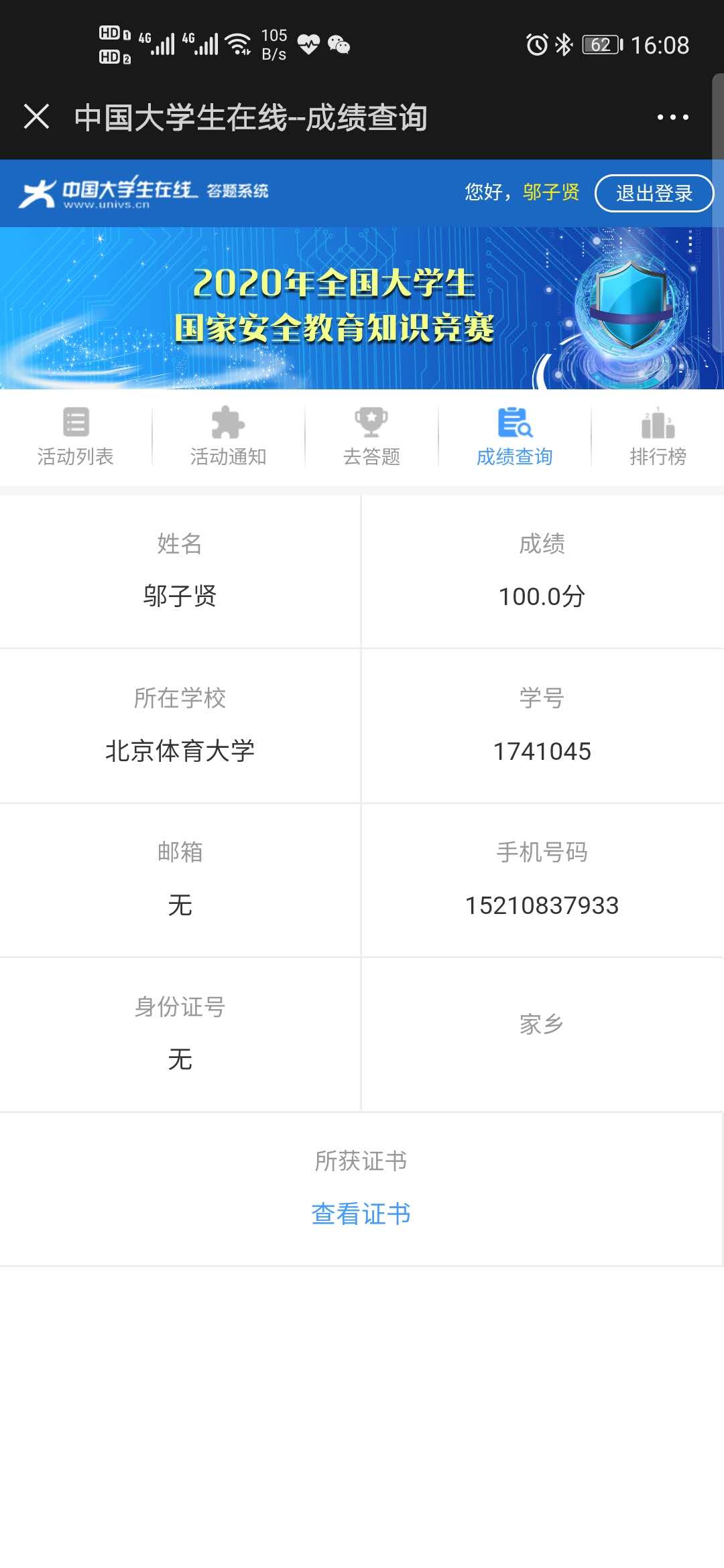This screenshot has height=1568, width=724.
Task: Click the 活动列表 list icon
Action: coord(76,422)
